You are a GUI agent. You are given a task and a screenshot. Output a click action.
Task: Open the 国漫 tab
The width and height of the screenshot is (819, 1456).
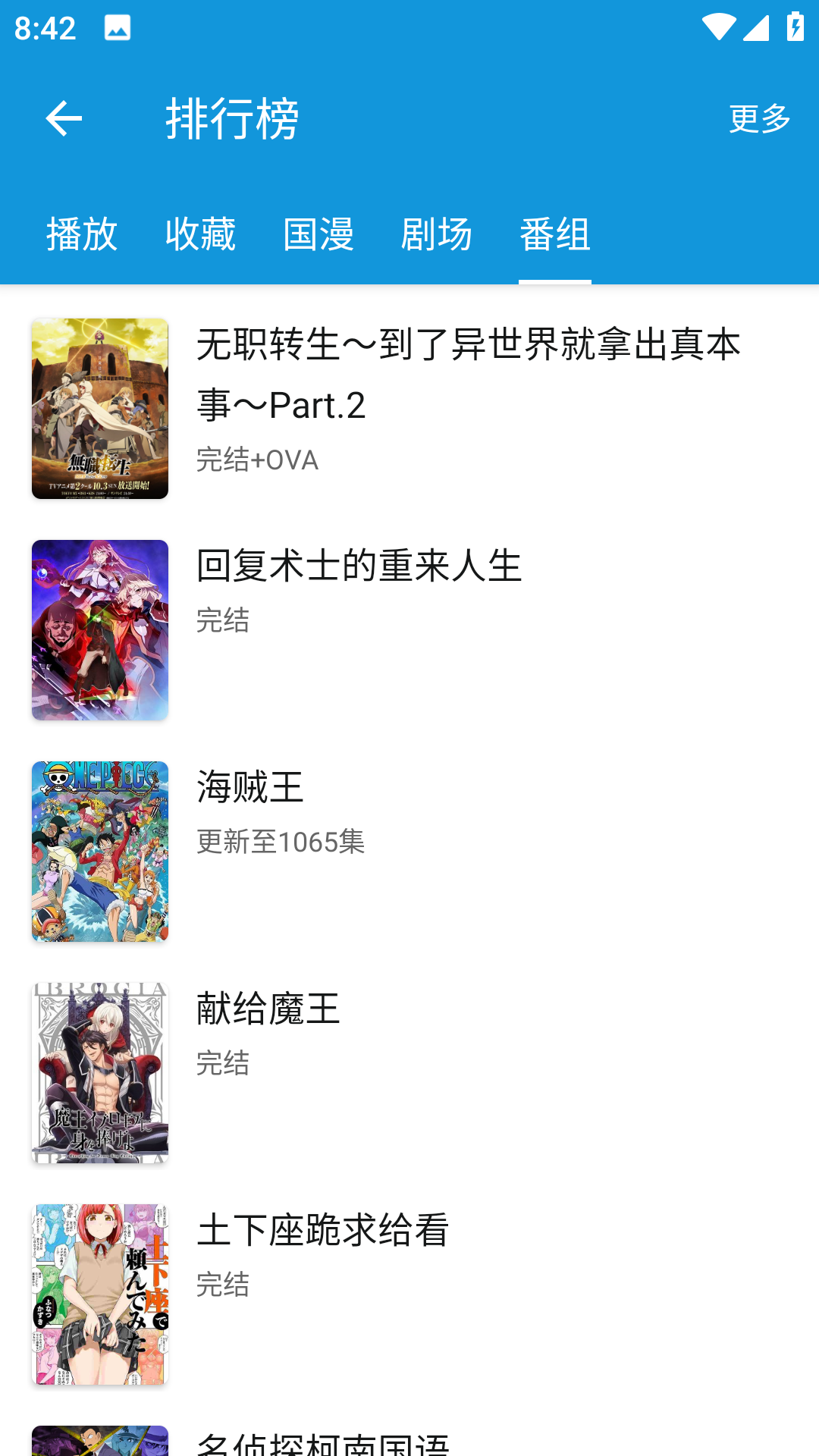tap(318, 234)
